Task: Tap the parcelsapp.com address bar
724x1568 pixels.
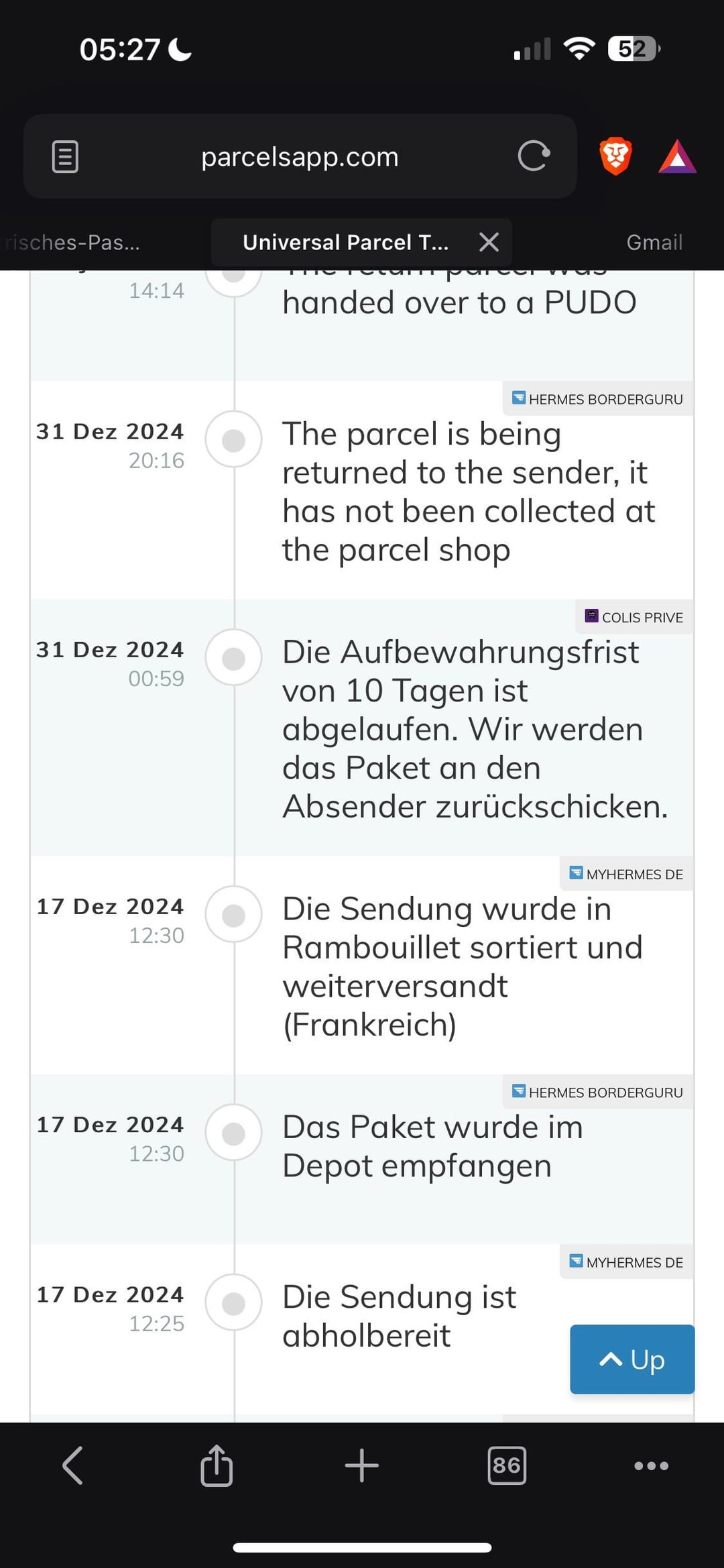Action: point(300,157)
